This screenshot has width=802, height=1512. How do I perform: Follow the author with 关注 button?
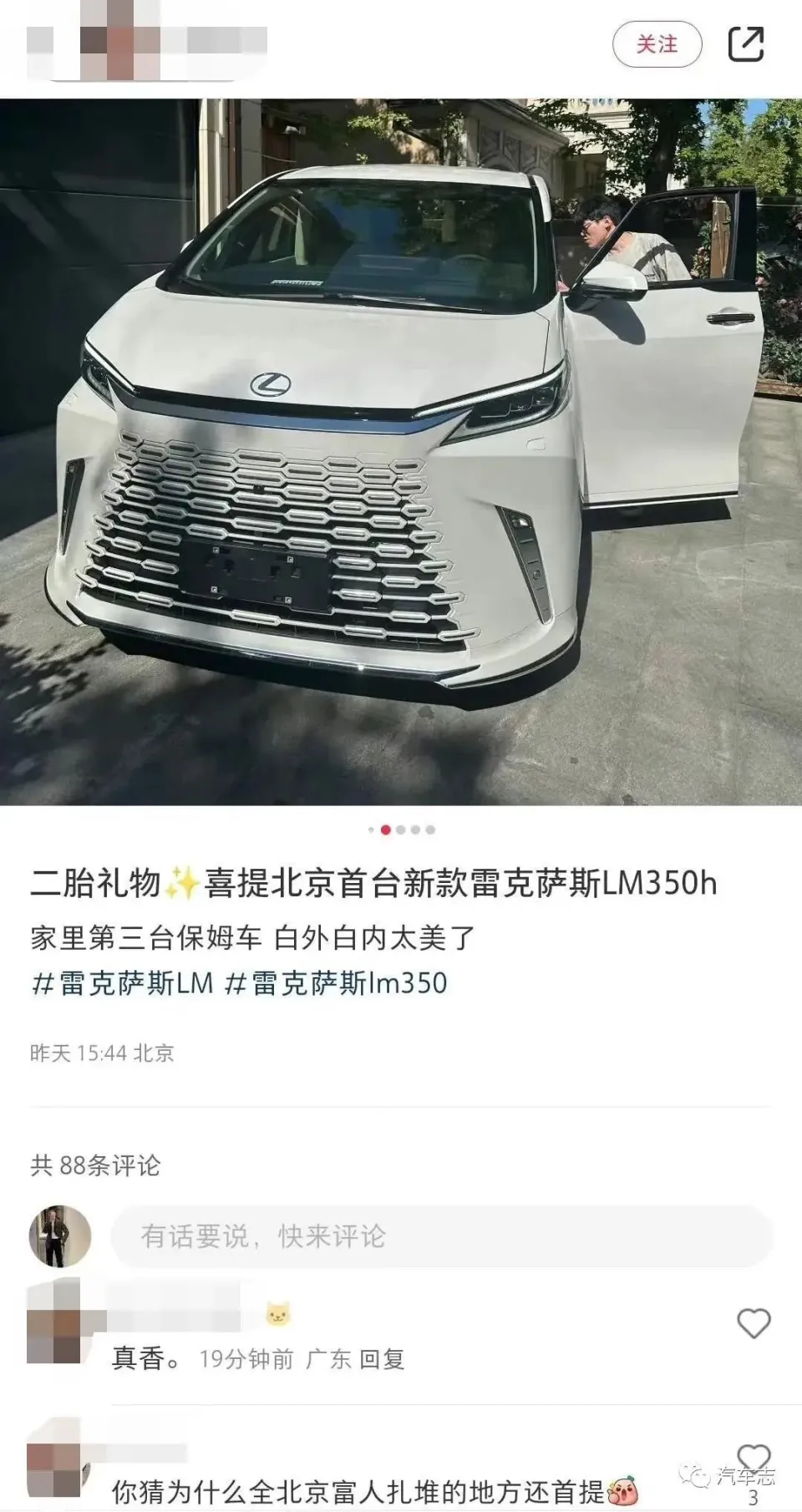[657, 44]
